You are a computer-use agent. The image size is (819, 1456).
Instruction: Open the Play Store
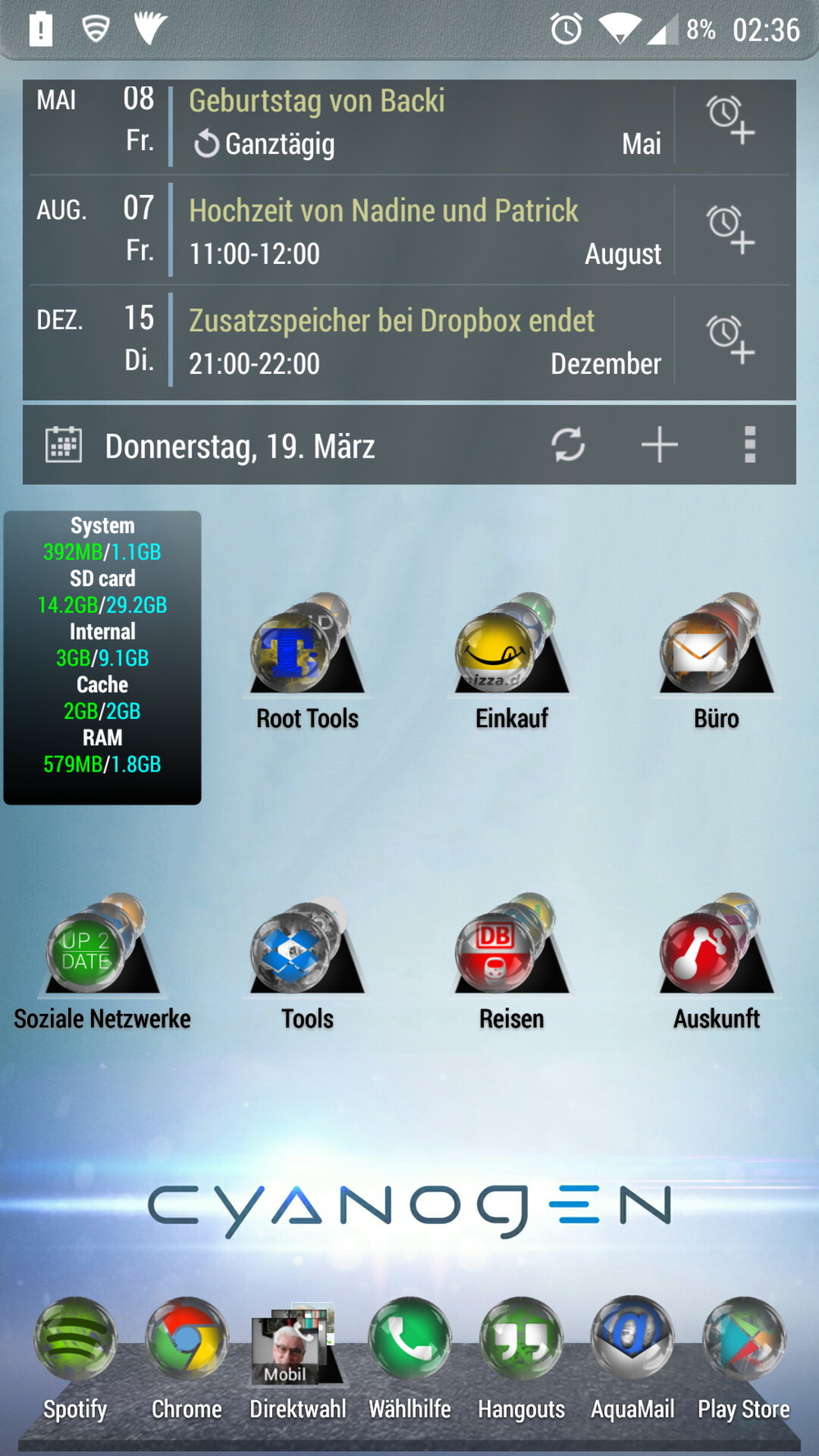pos(743,1340)
